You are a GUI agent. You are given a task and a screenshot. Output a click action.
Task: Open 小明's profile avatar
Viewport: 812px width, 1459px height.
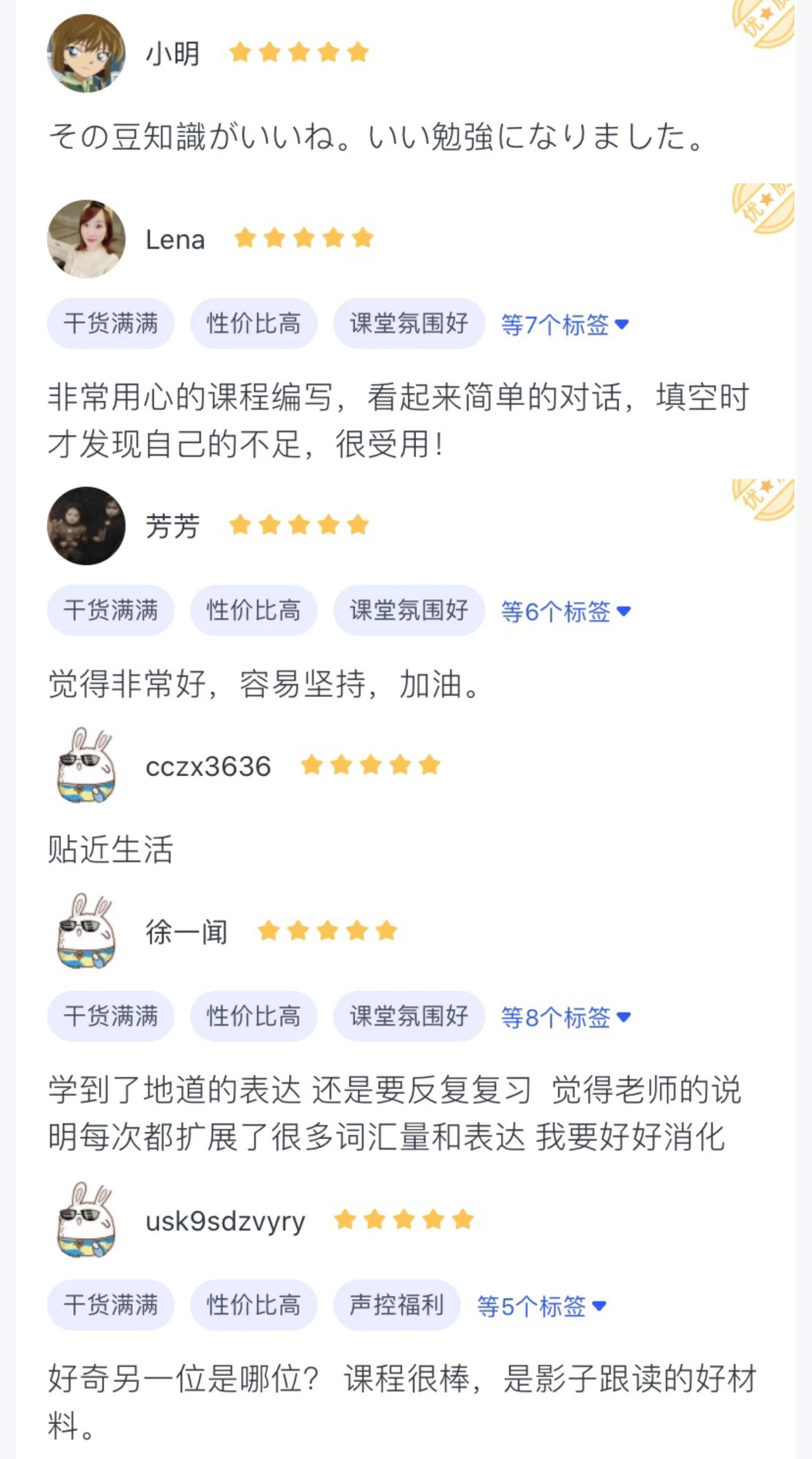(86, 54)
